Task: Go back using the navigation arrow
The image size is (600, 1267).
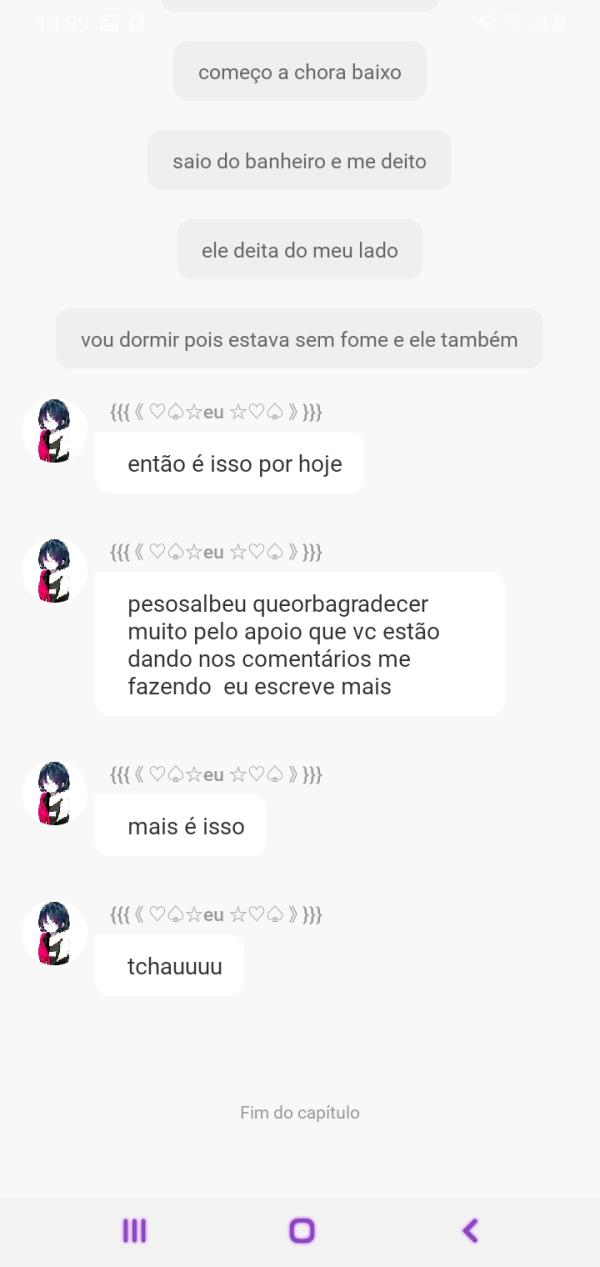Action: (x=470, y=1230)
